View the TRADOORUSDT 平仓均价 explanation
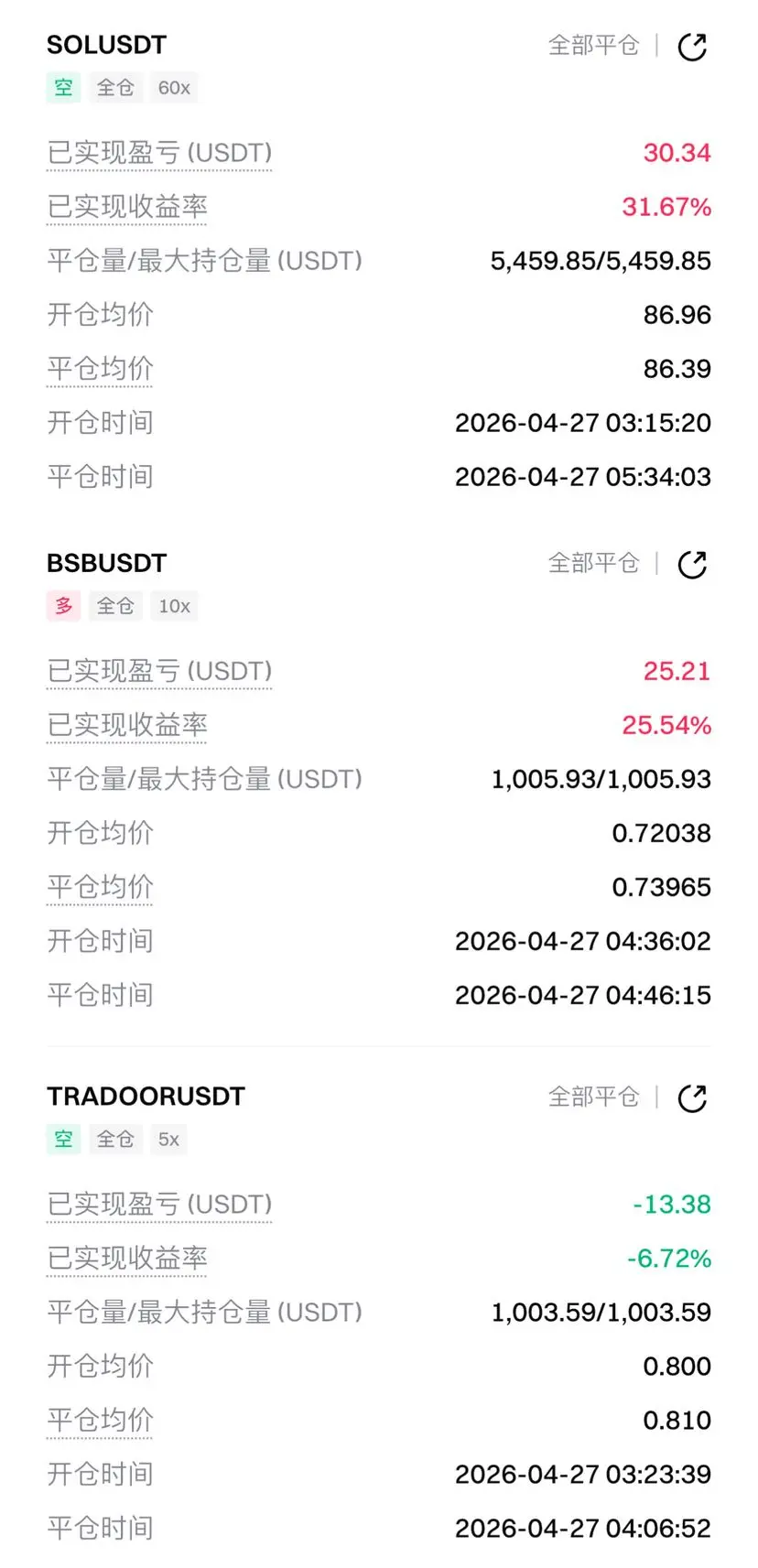Viewport: 758px width, 1568px height. (100, 1421)
